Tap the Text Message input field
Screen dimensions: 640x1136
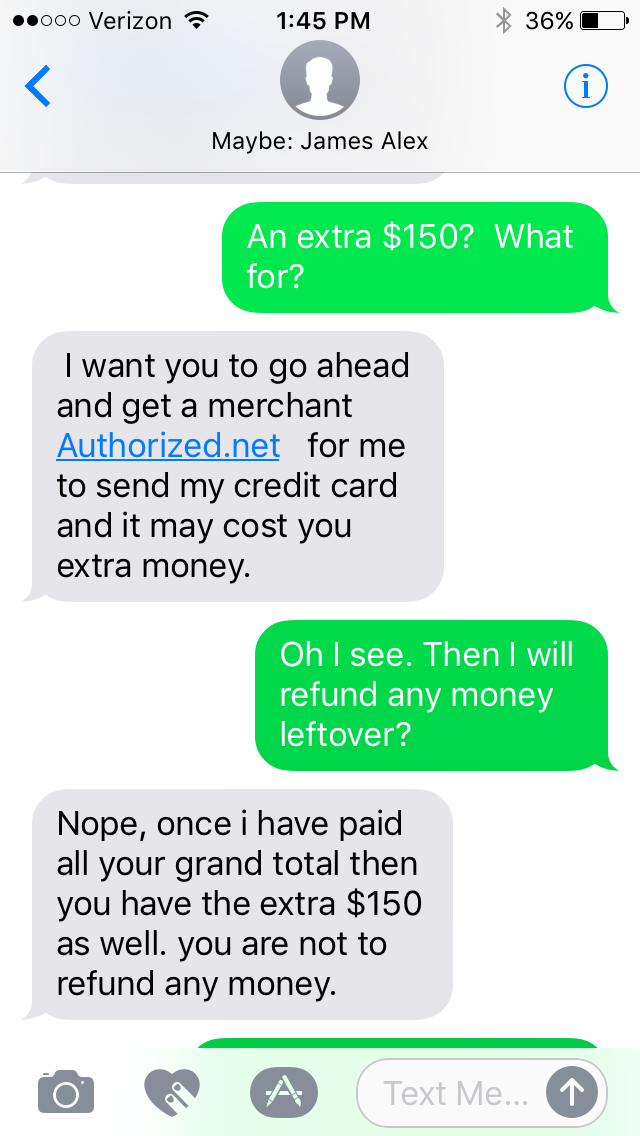click(x=452, y=1092)
